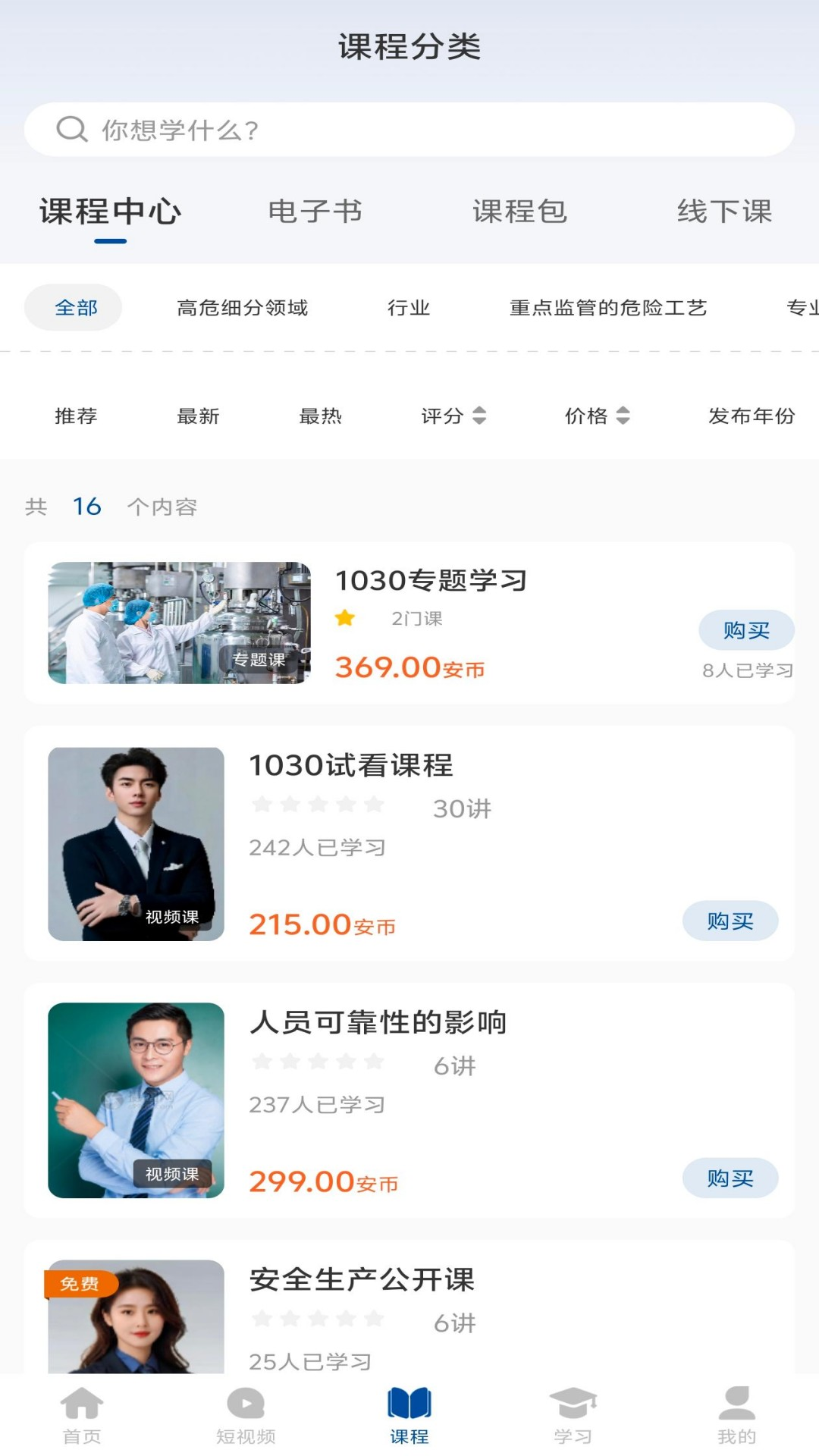Switch filter to 重点监管的危险工艺
Screen dimensions: 819x1456
(x=608, y=307)
